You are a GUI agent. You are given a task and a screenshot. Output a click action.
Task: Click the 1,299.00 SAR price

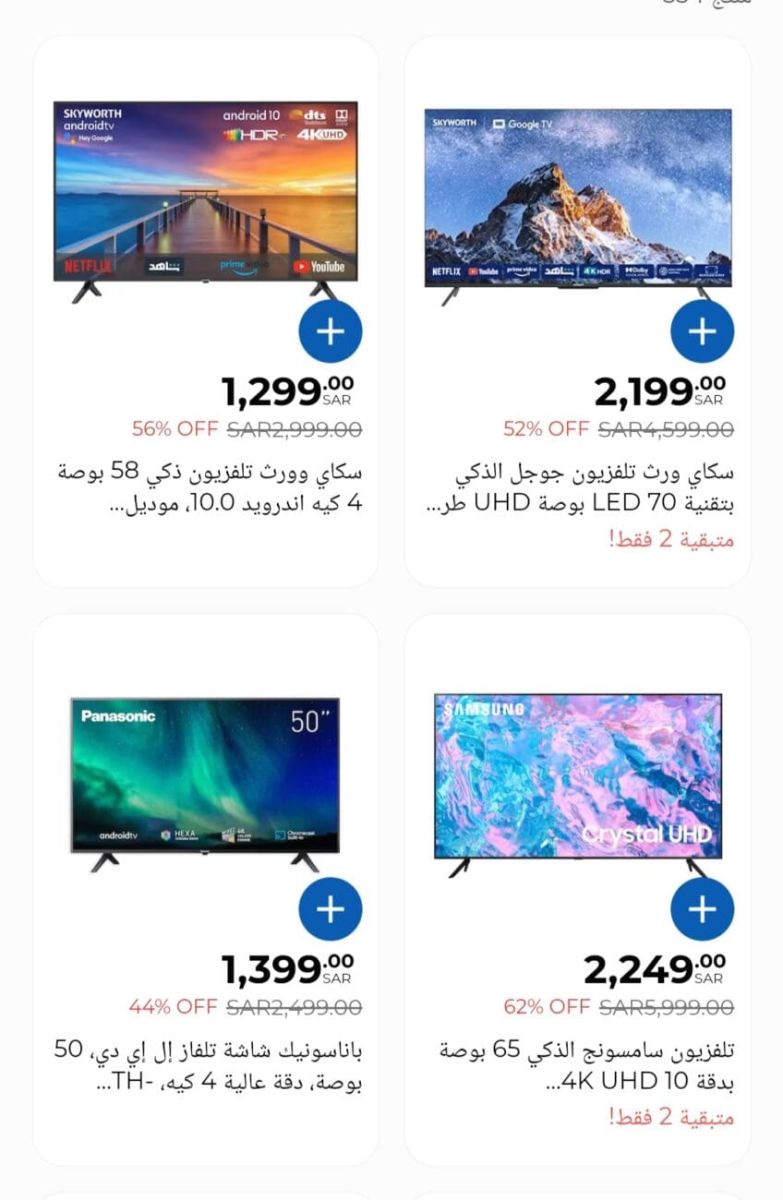coord(281,390)
